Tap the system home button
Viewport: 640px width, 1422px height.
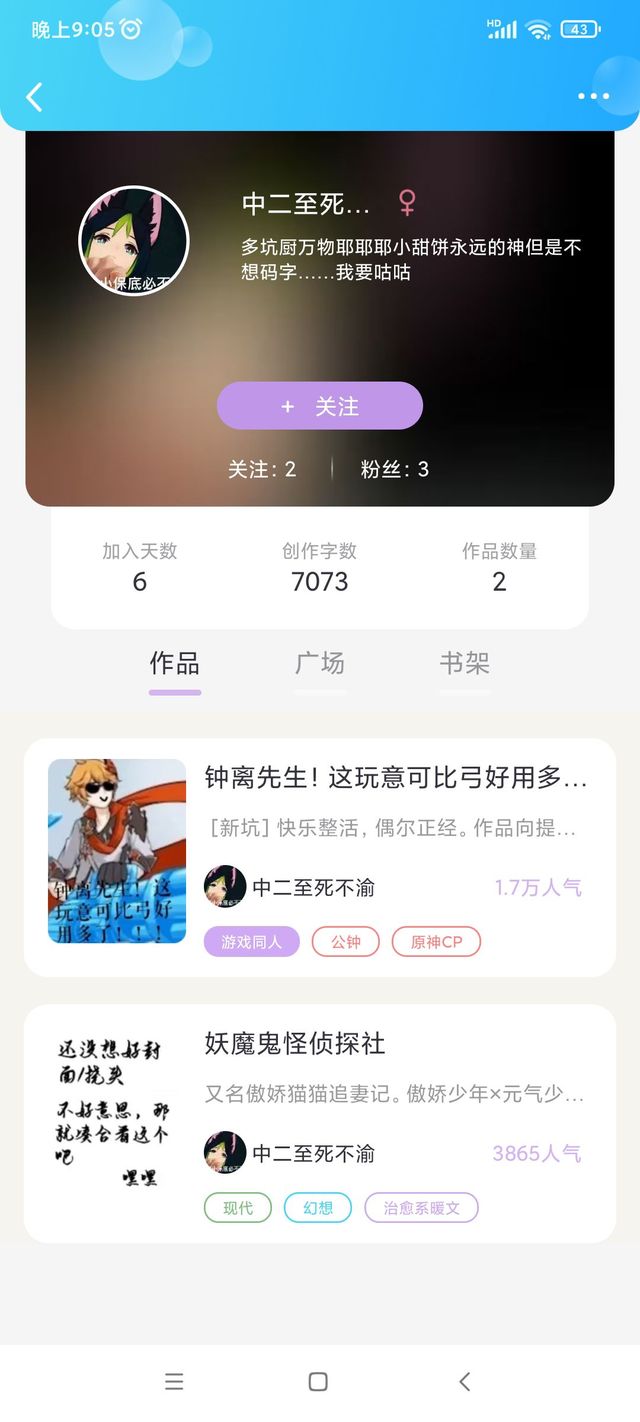click(x=318, y=1381)
